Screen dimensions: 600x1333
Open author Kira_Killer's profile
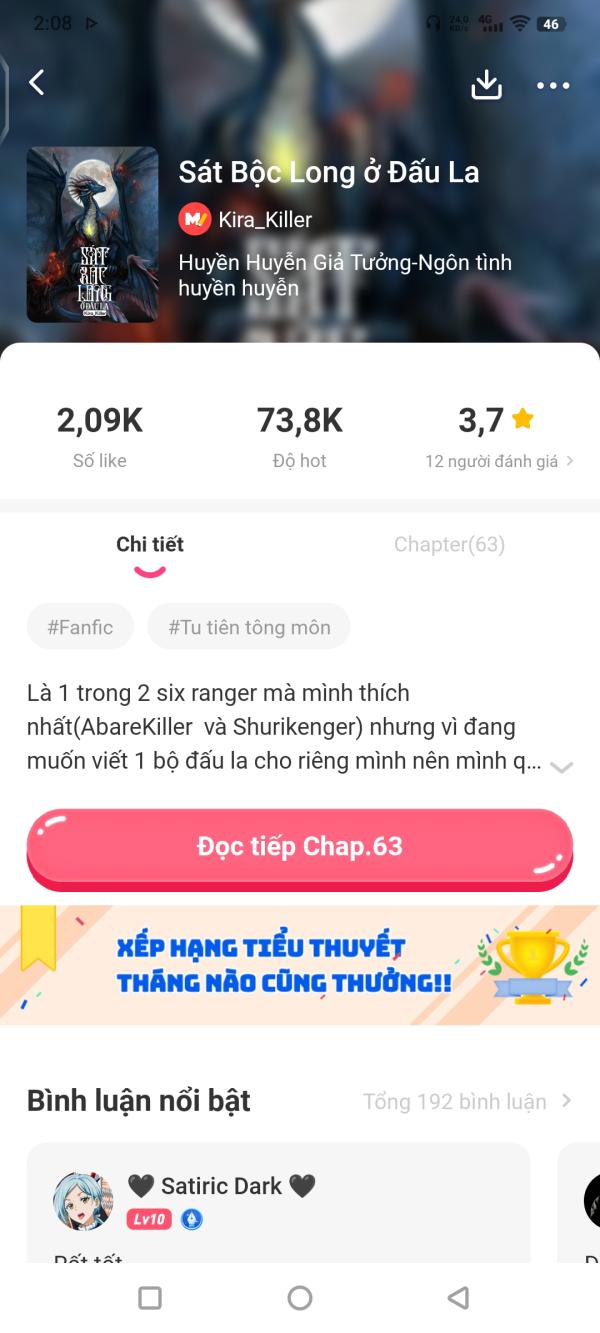pos(264,219)
